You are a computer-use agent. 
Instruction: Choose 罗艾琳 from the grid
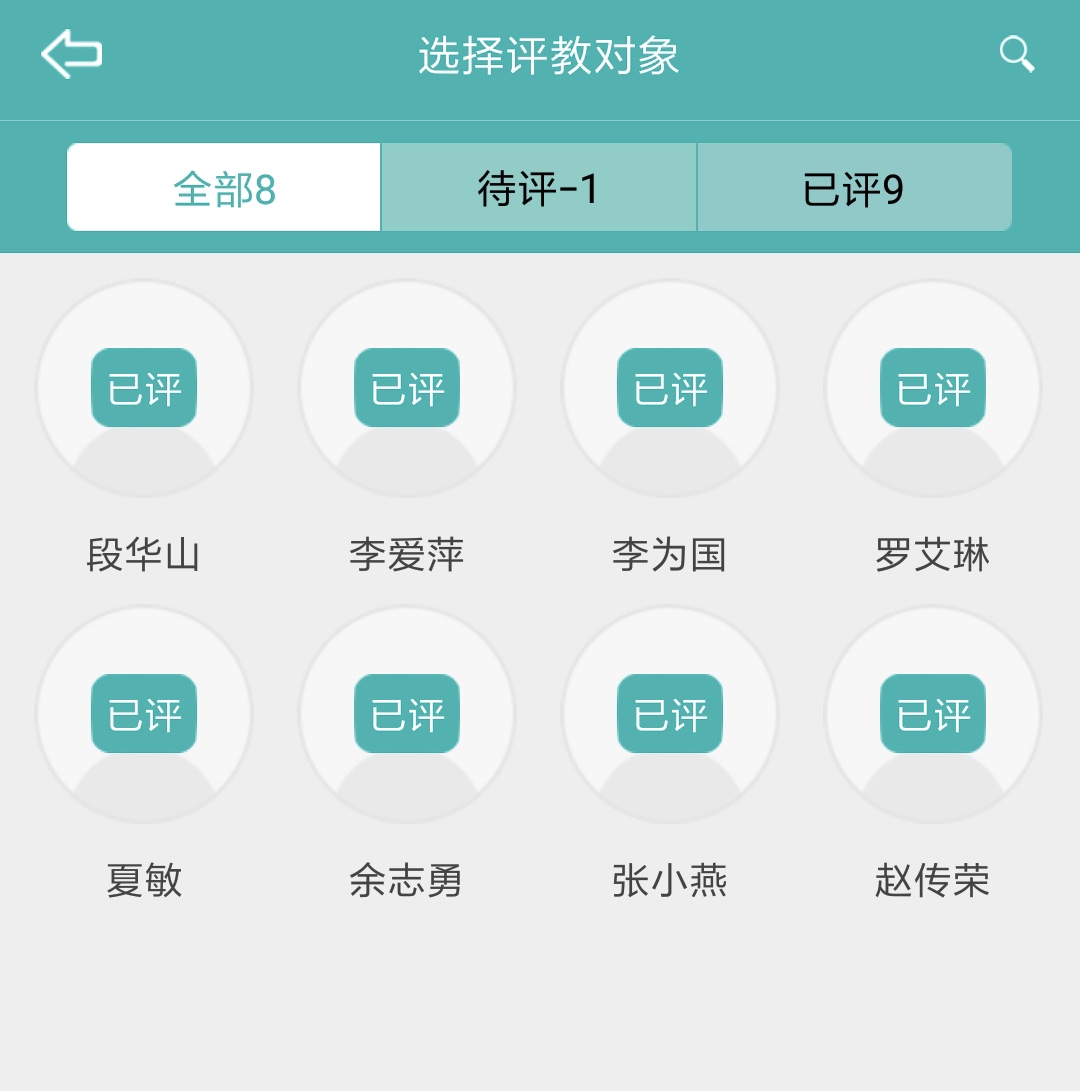(933, 389)
